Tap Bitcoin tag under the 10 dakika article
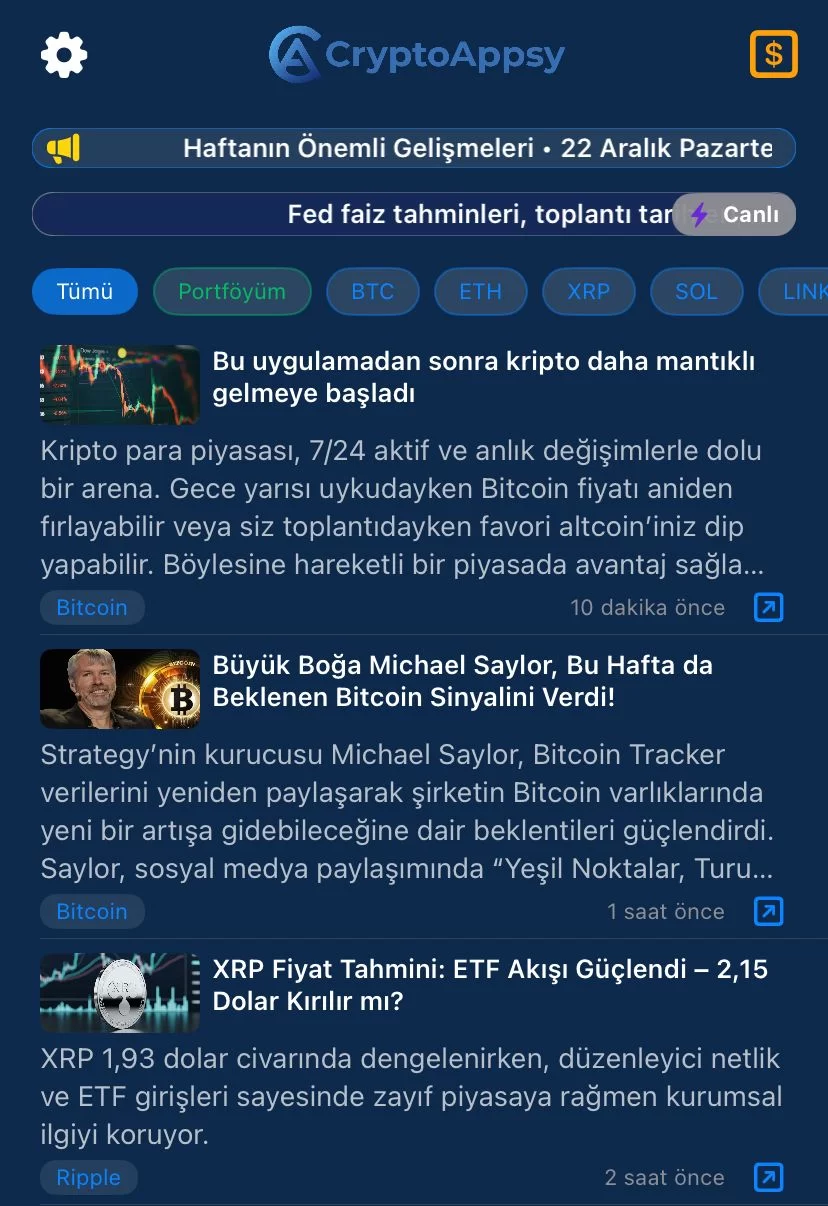 [92, 607]
